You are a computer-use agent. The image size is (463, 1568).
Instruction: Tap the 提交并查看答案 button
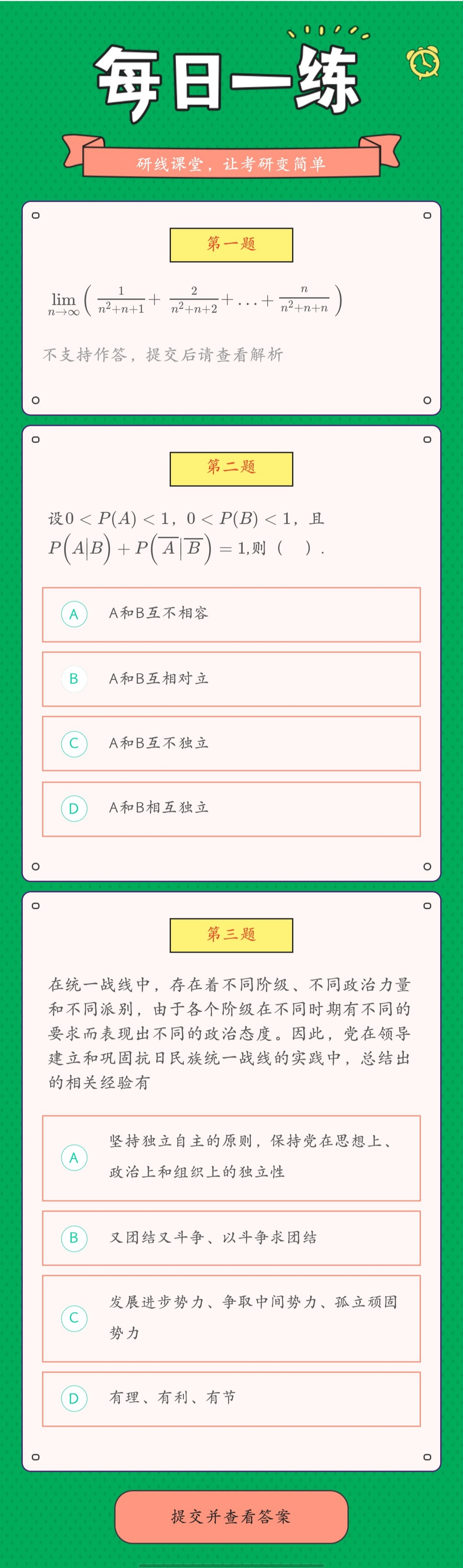pyautogui.click(x=231, y=1516)
